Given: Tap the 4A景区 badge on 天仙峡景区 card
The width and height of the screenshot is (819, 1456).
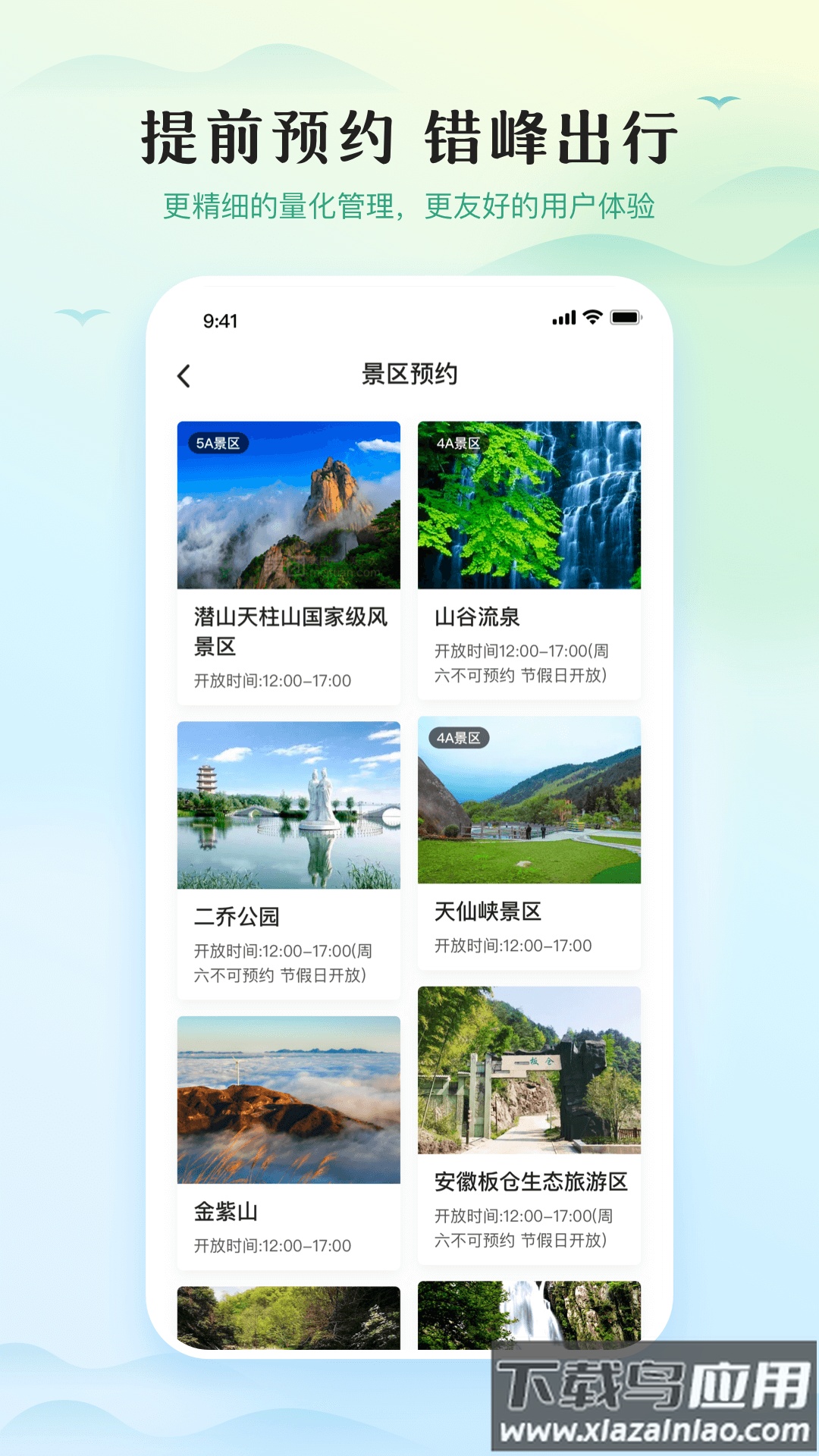Looking at the screenshot, I should pos(458,738).
